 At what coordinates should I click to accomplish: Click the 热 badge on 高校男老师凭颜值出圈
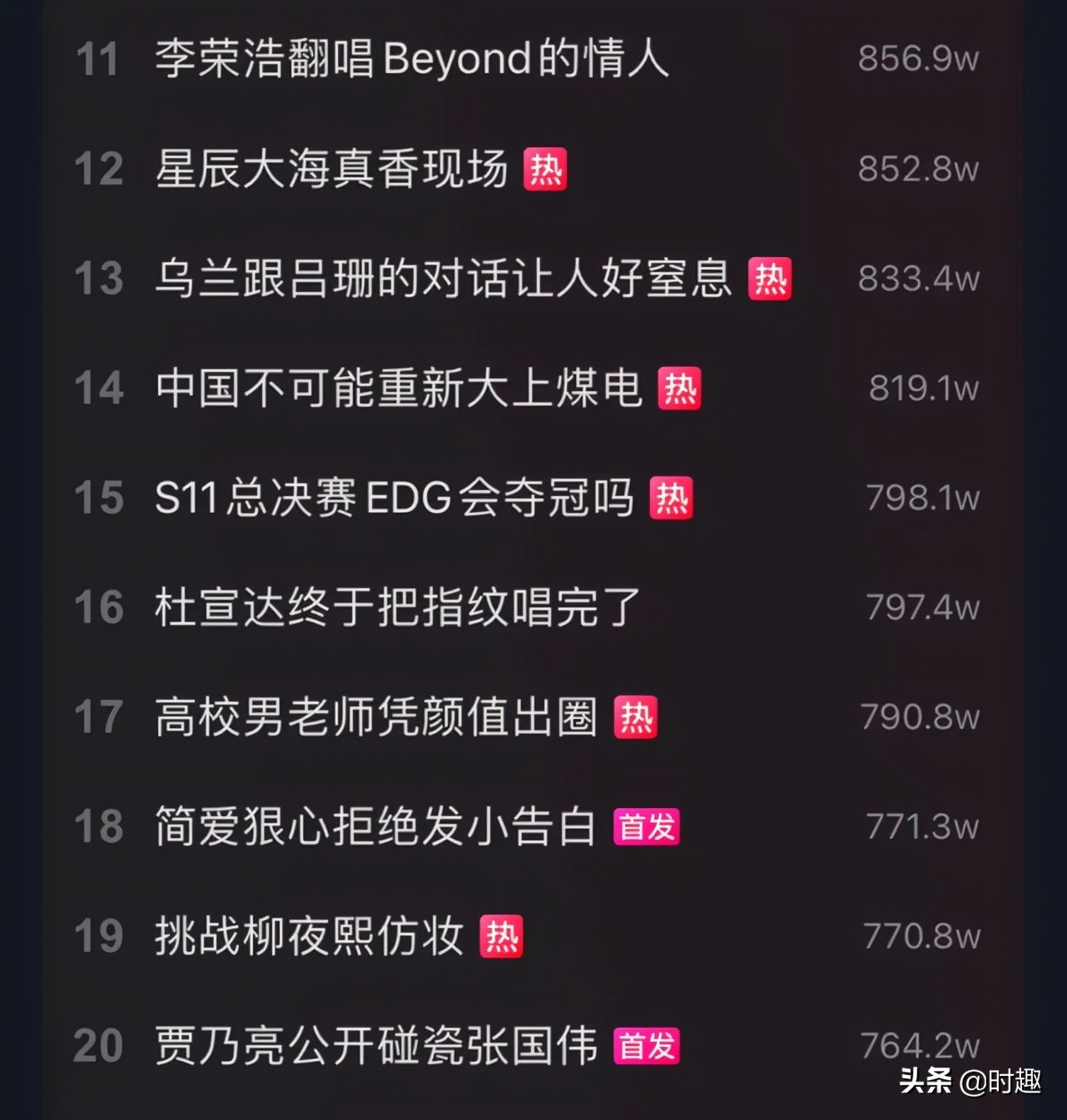pyautogui.click(x=637, y=715)
